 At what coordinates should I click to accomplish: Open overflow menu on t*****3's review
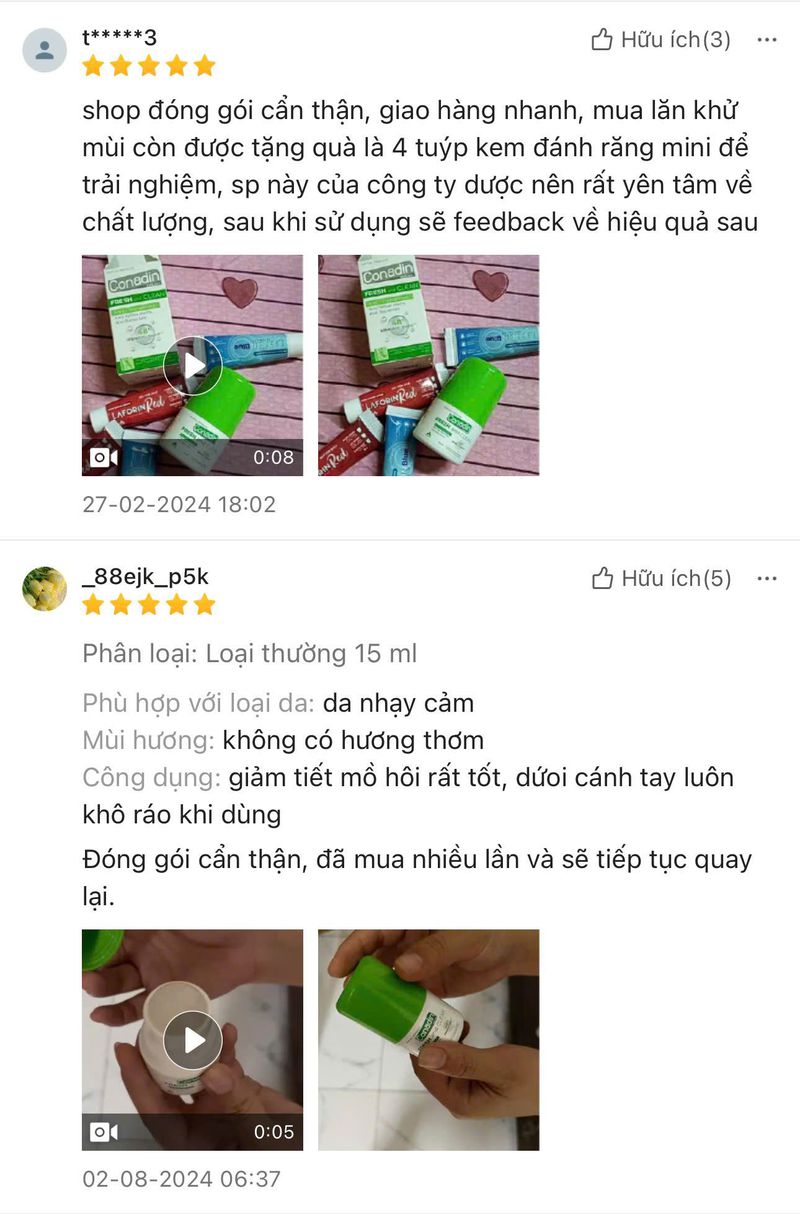click(767, 40)
